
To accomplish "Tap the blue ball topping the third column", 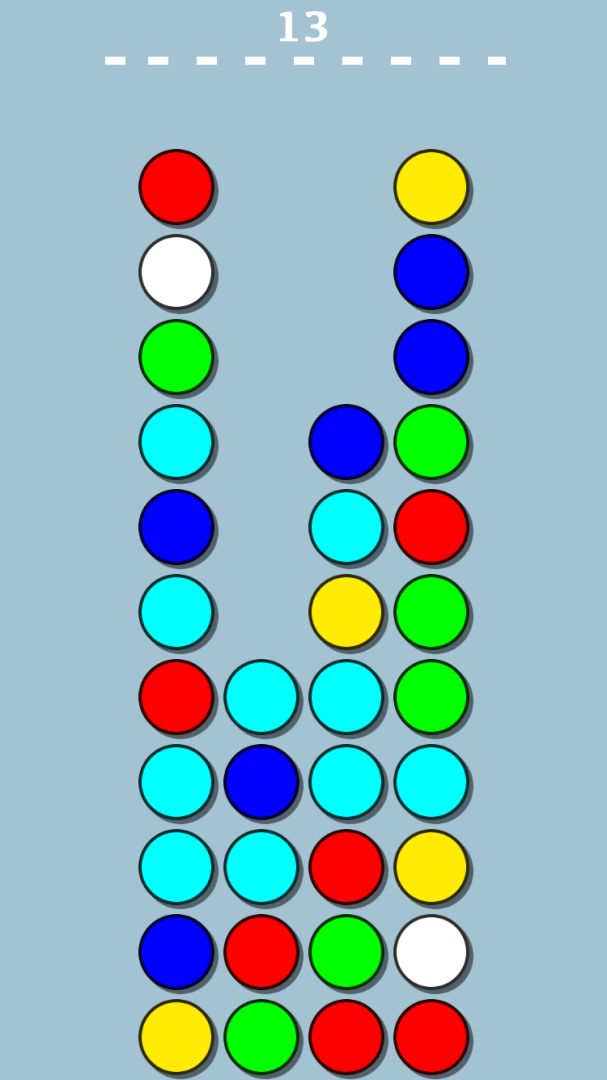I will (346, 441).
